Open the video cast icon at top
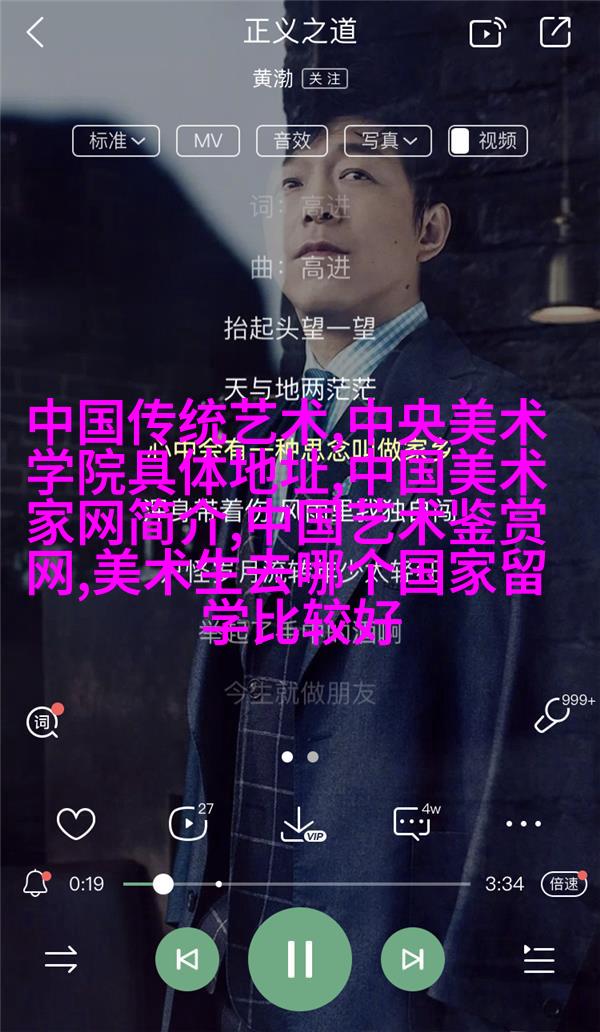 click(485, 33)
